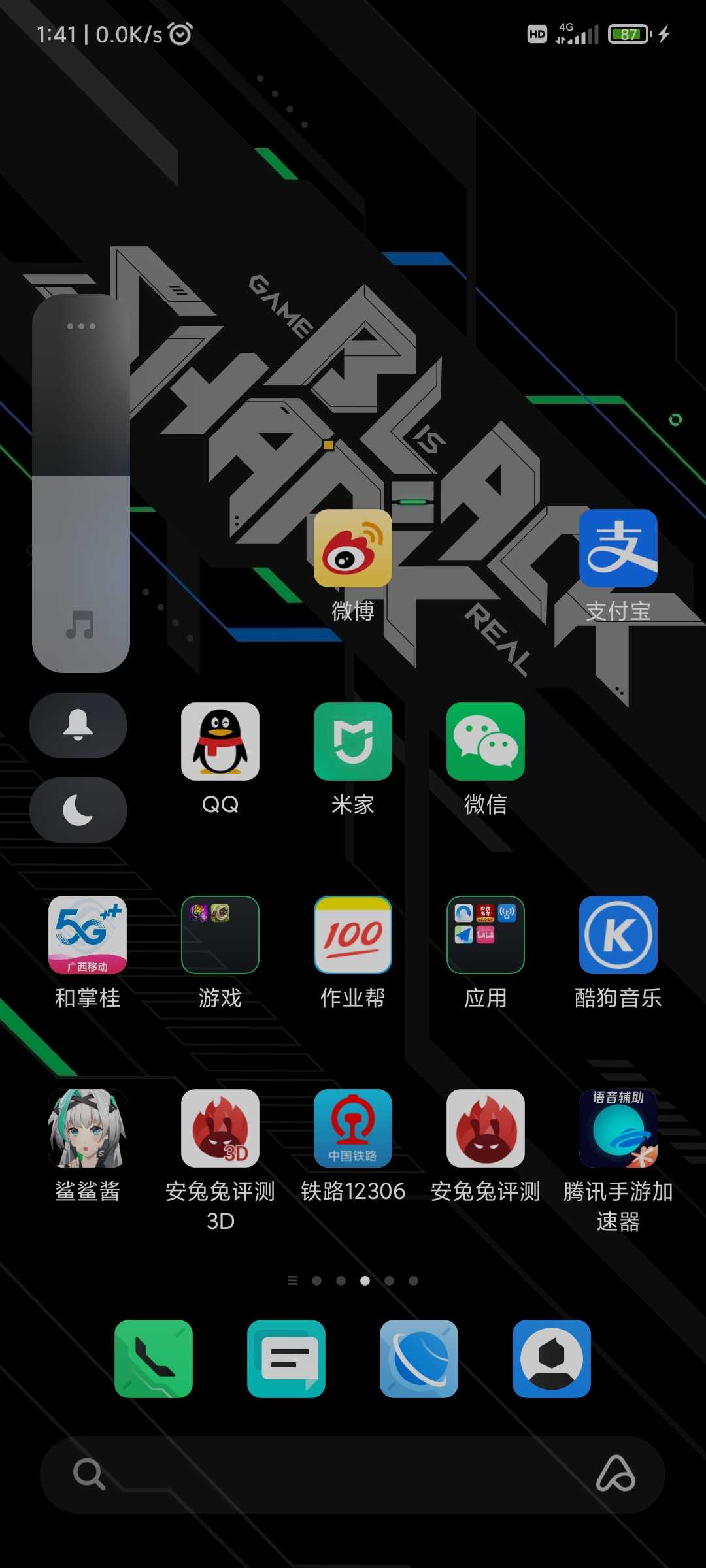Open the 鲨鲨酱 app

88,1128
